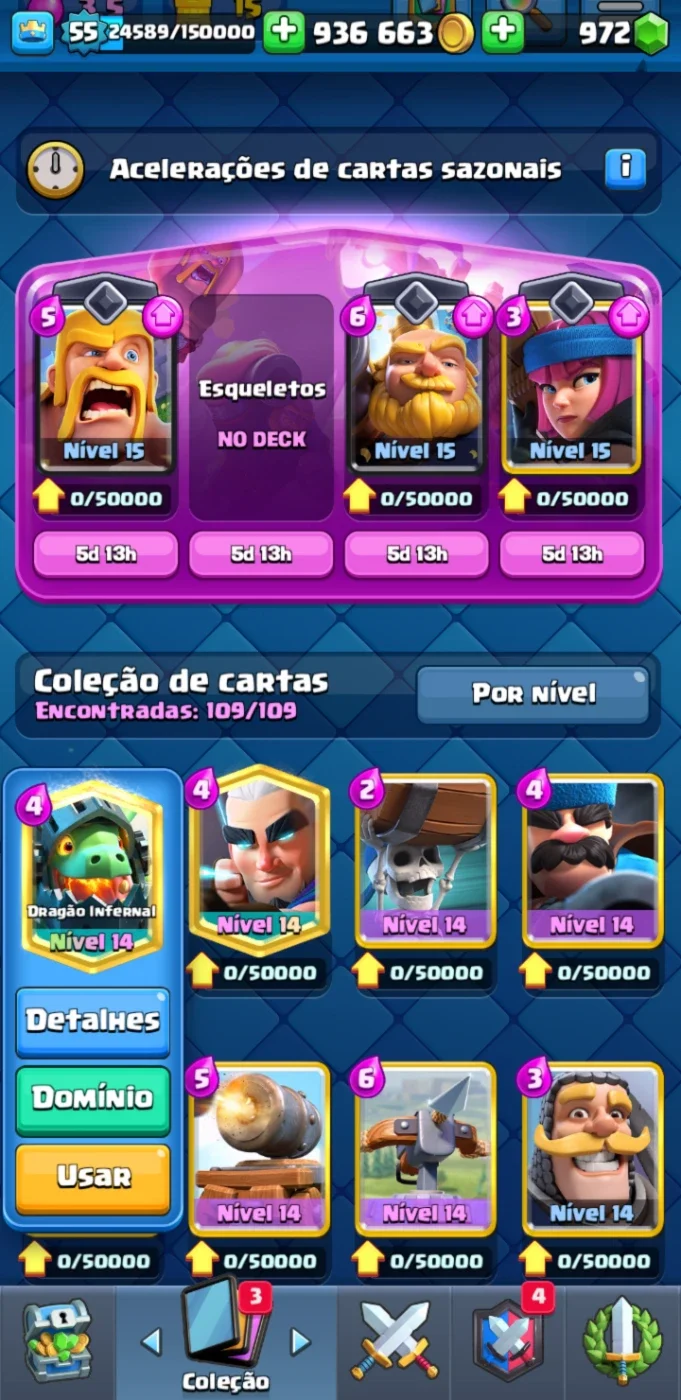Select the X-Bow card
Viewport: 681px width, 1400px height.
[425, 1149]
